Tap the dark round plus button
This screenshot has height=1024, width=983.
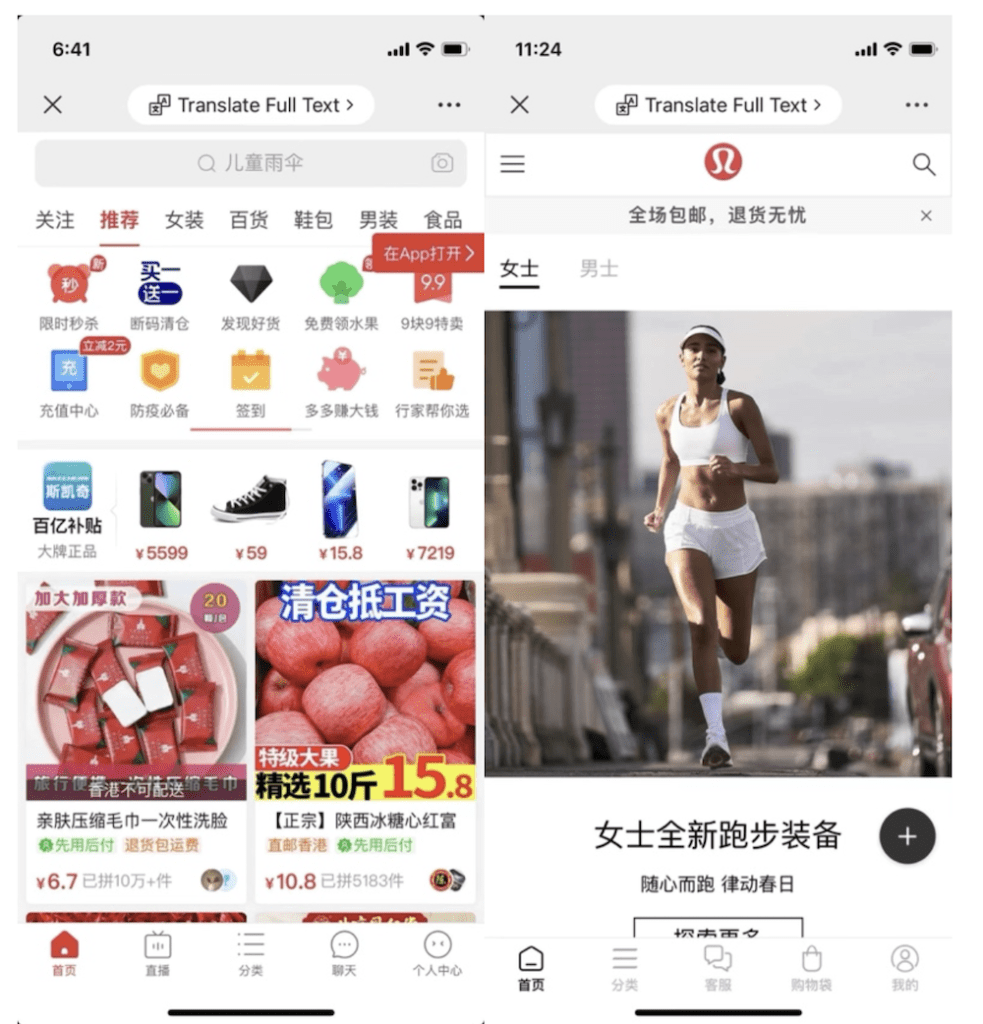pyautogui.click(x=907, y=836)
